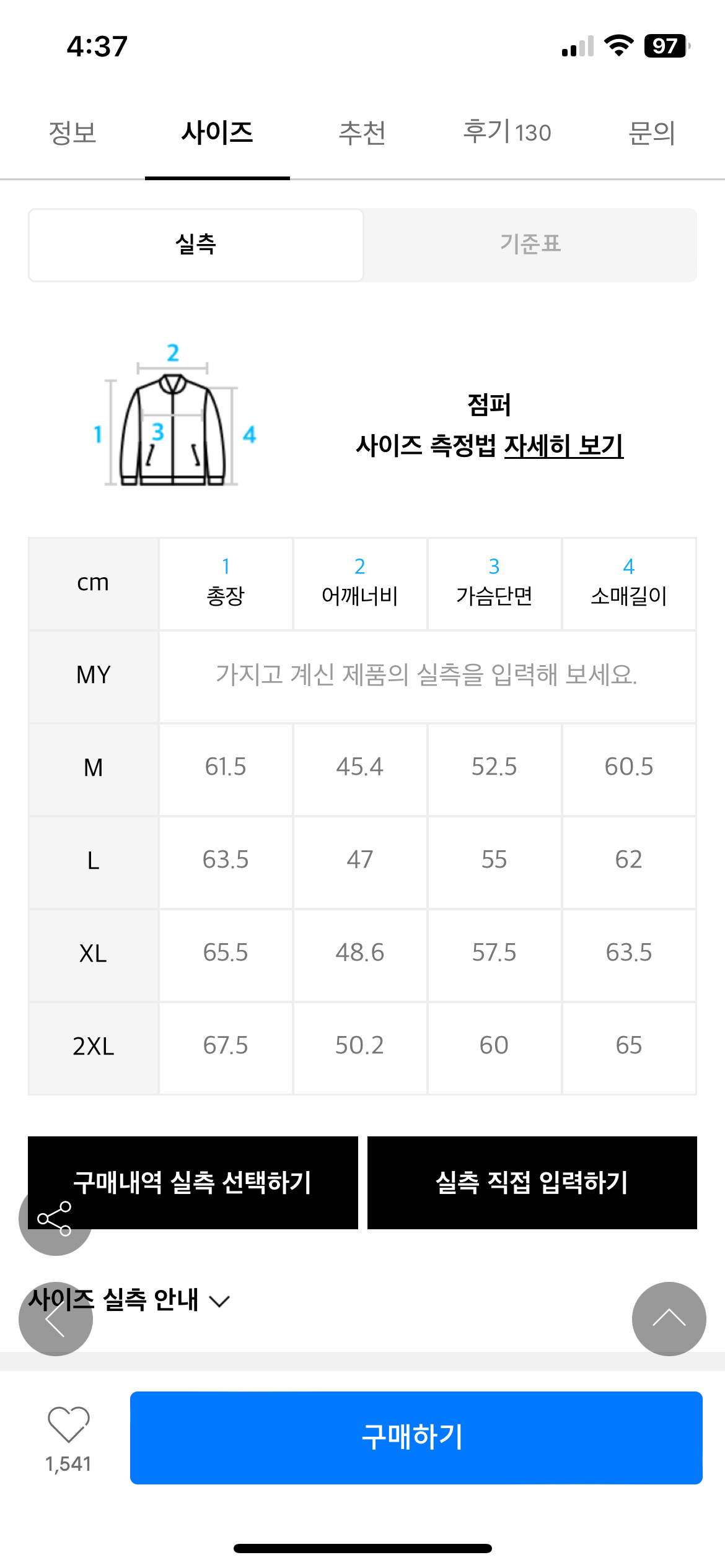Tap 실측 직접 입력하기 button

tap(532, 1182)
